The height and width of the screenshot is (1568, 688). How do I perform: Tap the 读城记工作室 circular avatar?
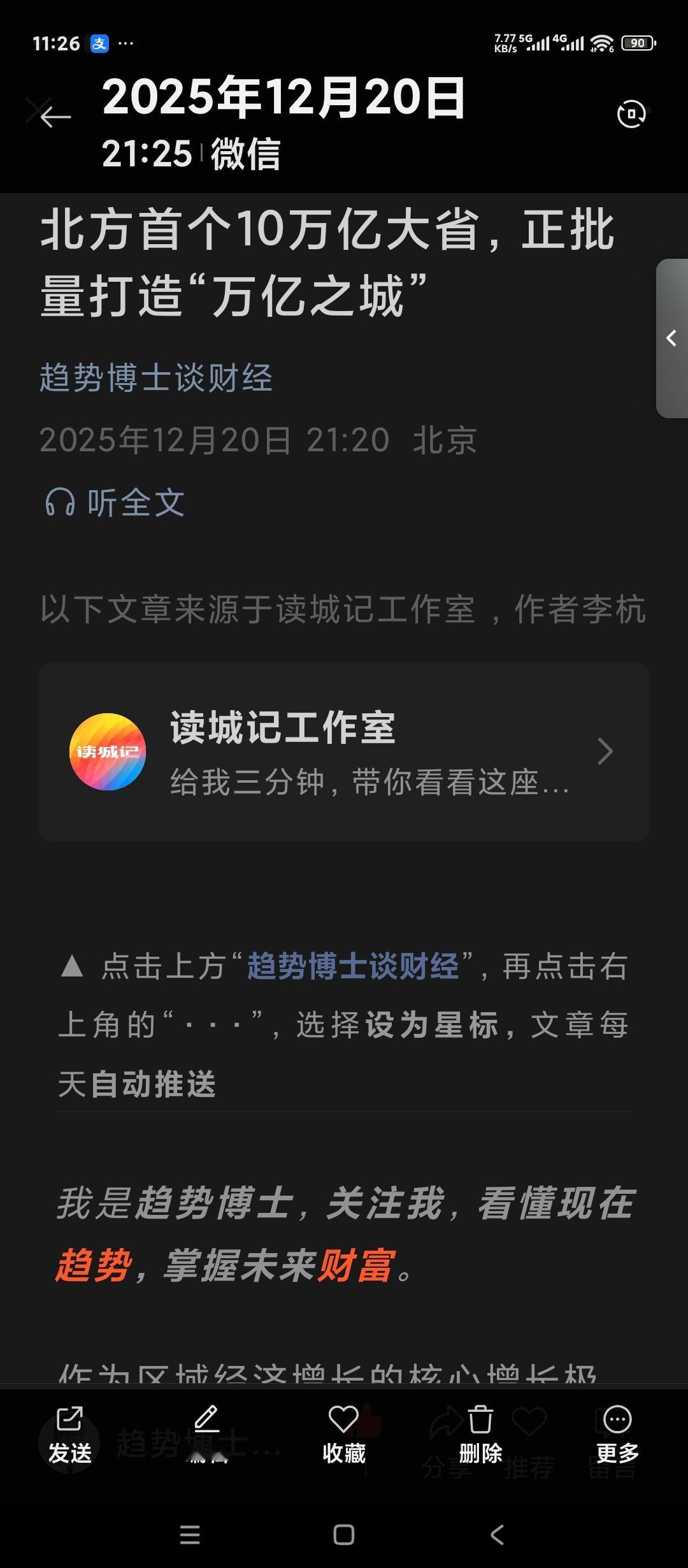pos(109,751)
